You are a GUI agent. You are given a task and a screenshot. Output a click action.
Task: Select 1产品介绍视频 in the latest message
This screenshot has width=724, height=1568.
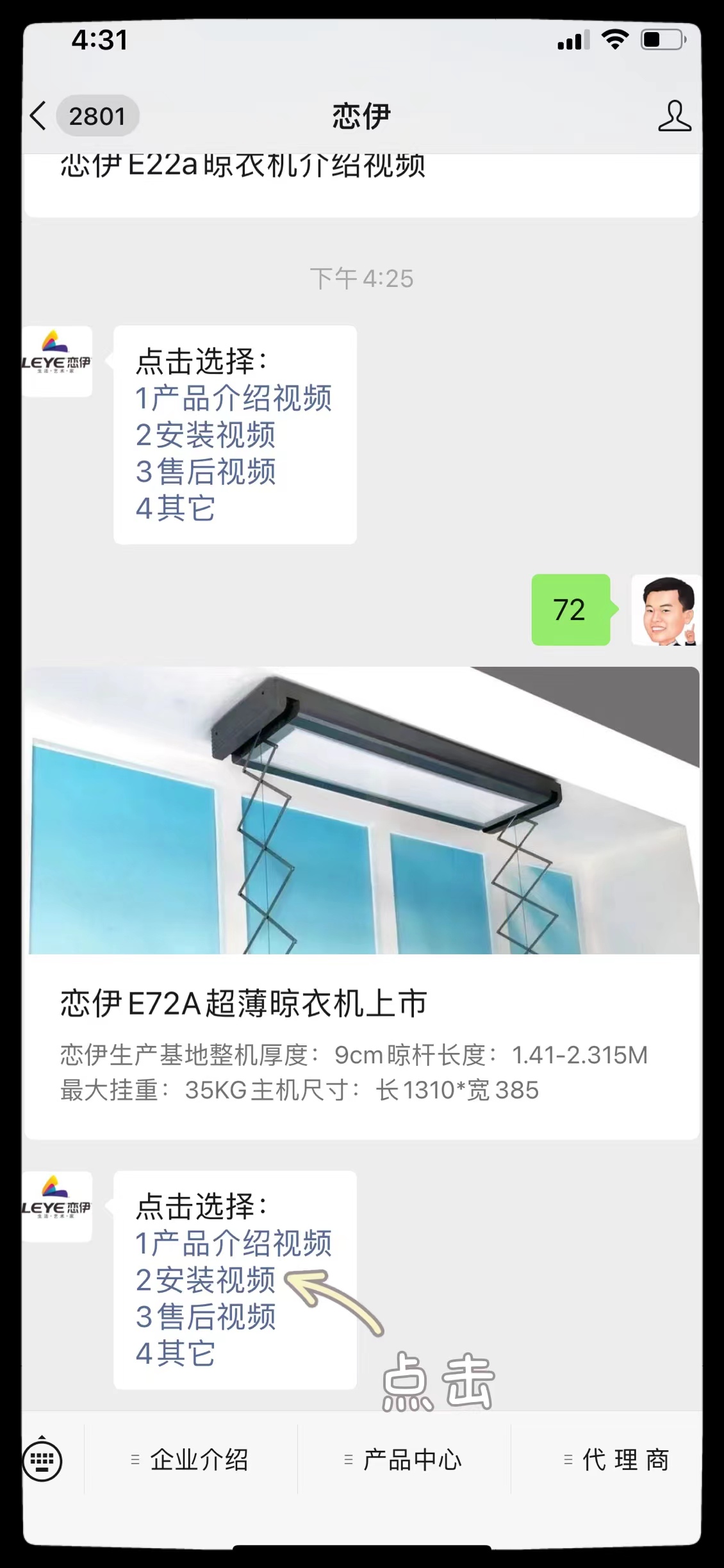coord(233,1243)
